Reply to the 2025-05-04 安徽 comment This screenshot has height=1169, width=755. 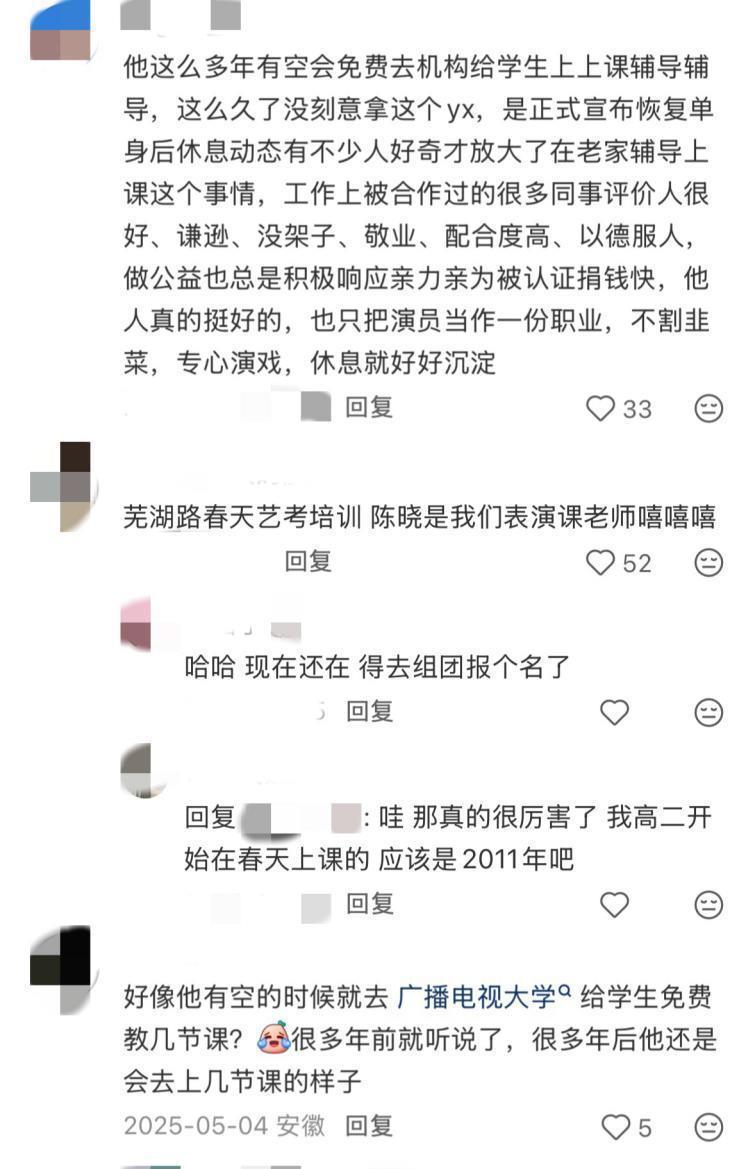pyautogui.click(x=369, y=1126)
